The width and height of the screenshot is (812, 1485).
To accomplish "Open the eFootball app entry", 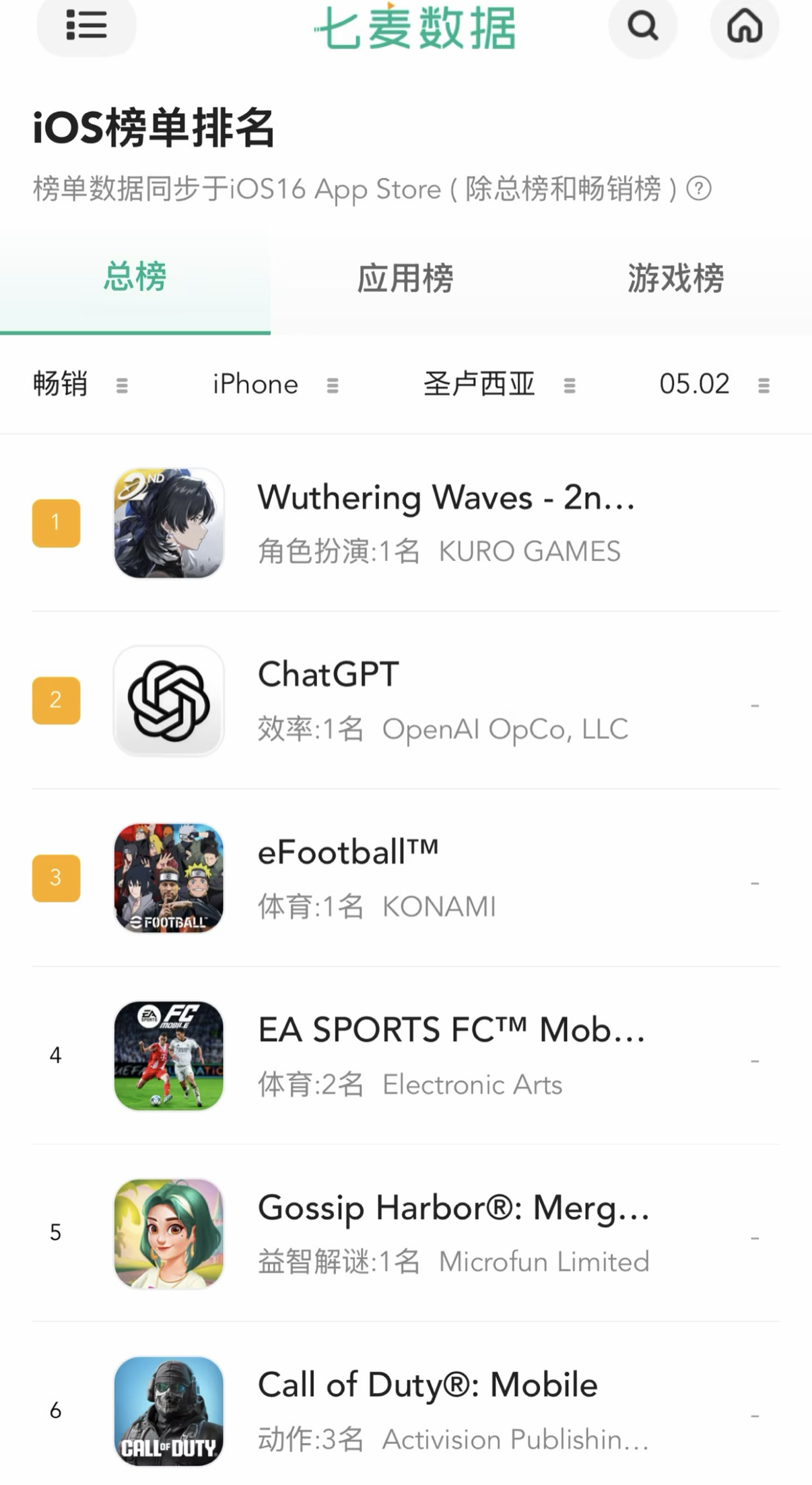I will click(406, 878).
